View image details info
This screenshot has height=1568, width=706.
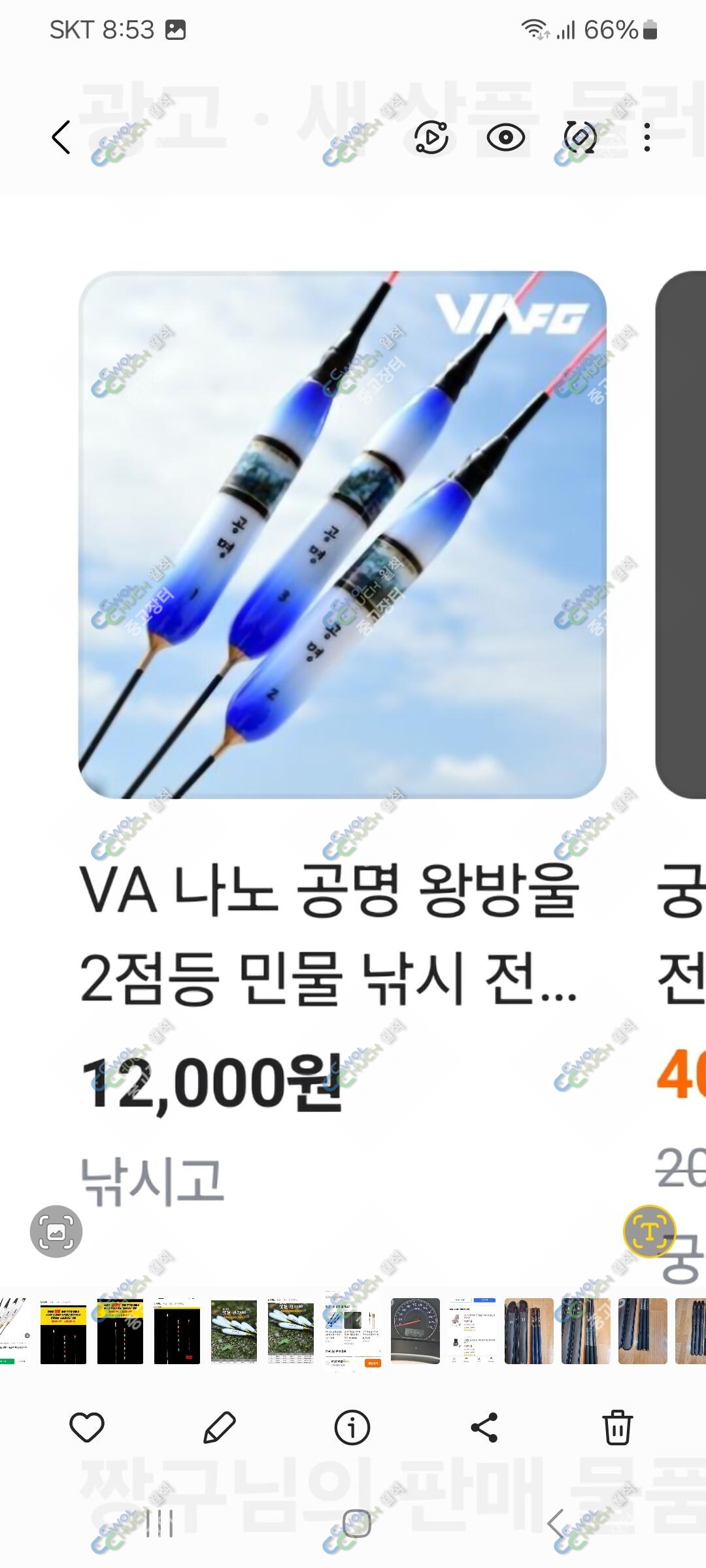(352, 1427)
